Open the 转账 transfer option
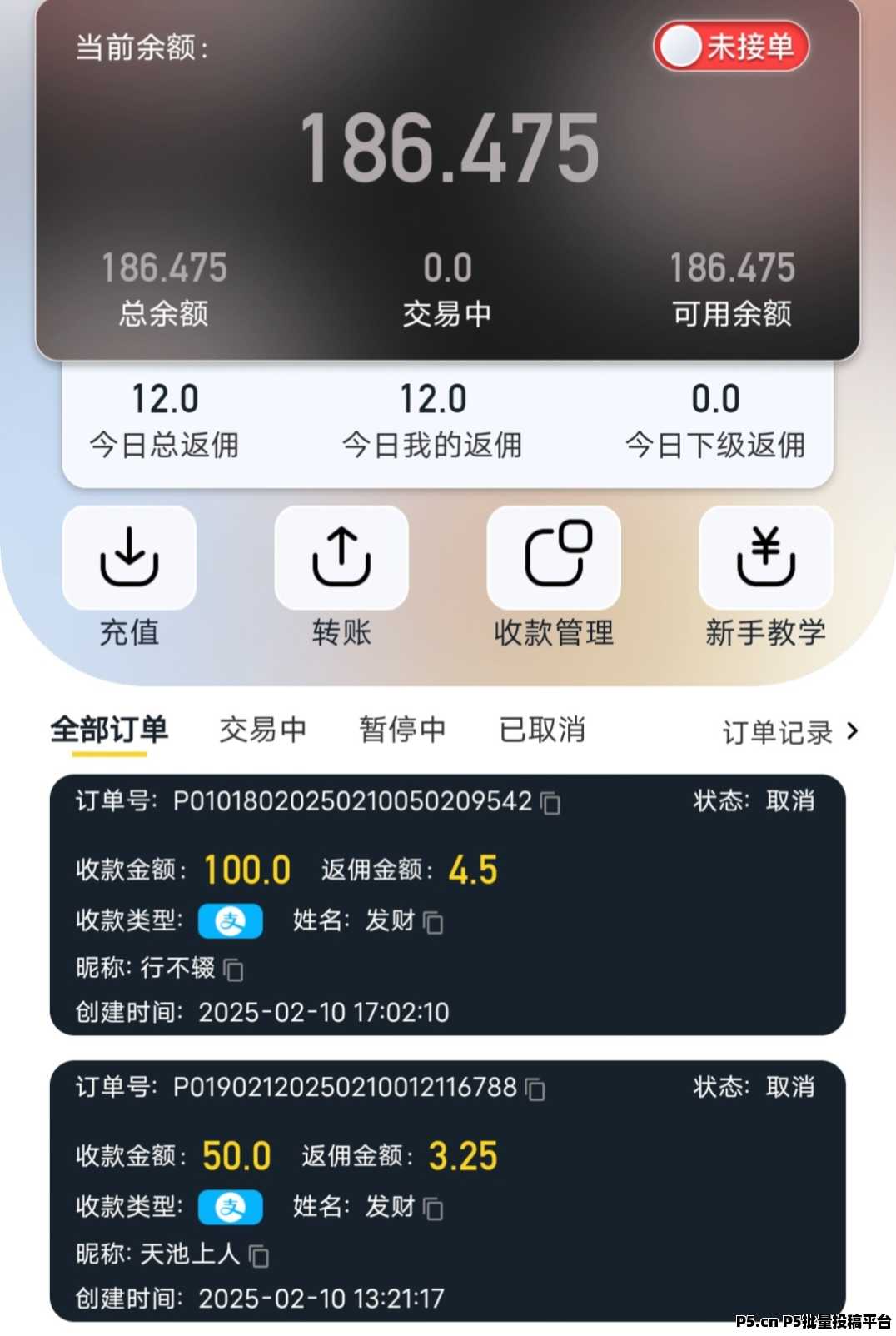The image size is (896, 1336). tap(341, 558)
